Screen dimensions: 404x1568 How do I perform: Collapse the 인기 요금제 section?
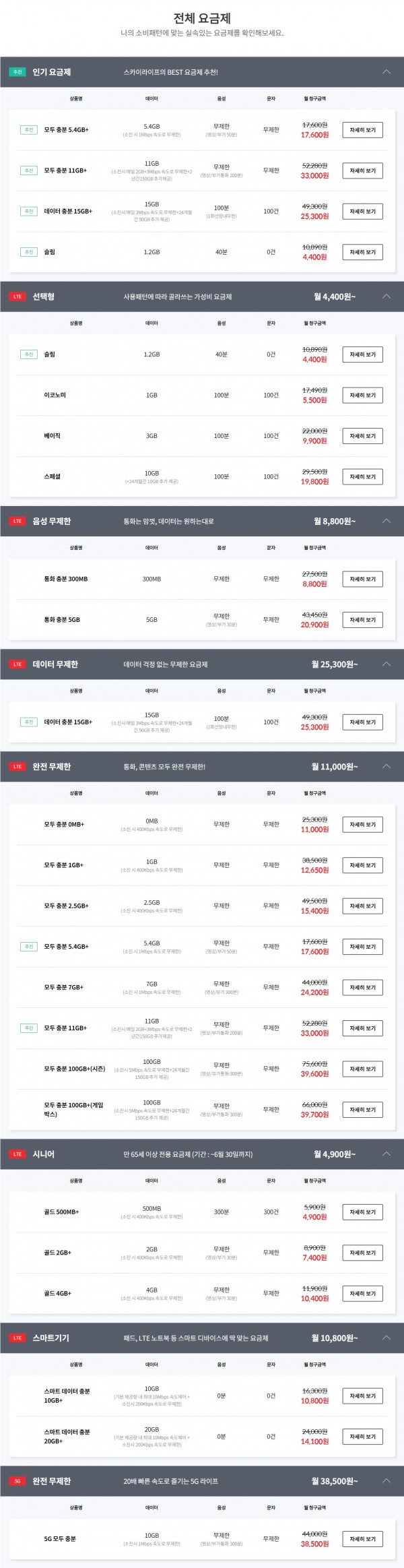tap(386, 72)
